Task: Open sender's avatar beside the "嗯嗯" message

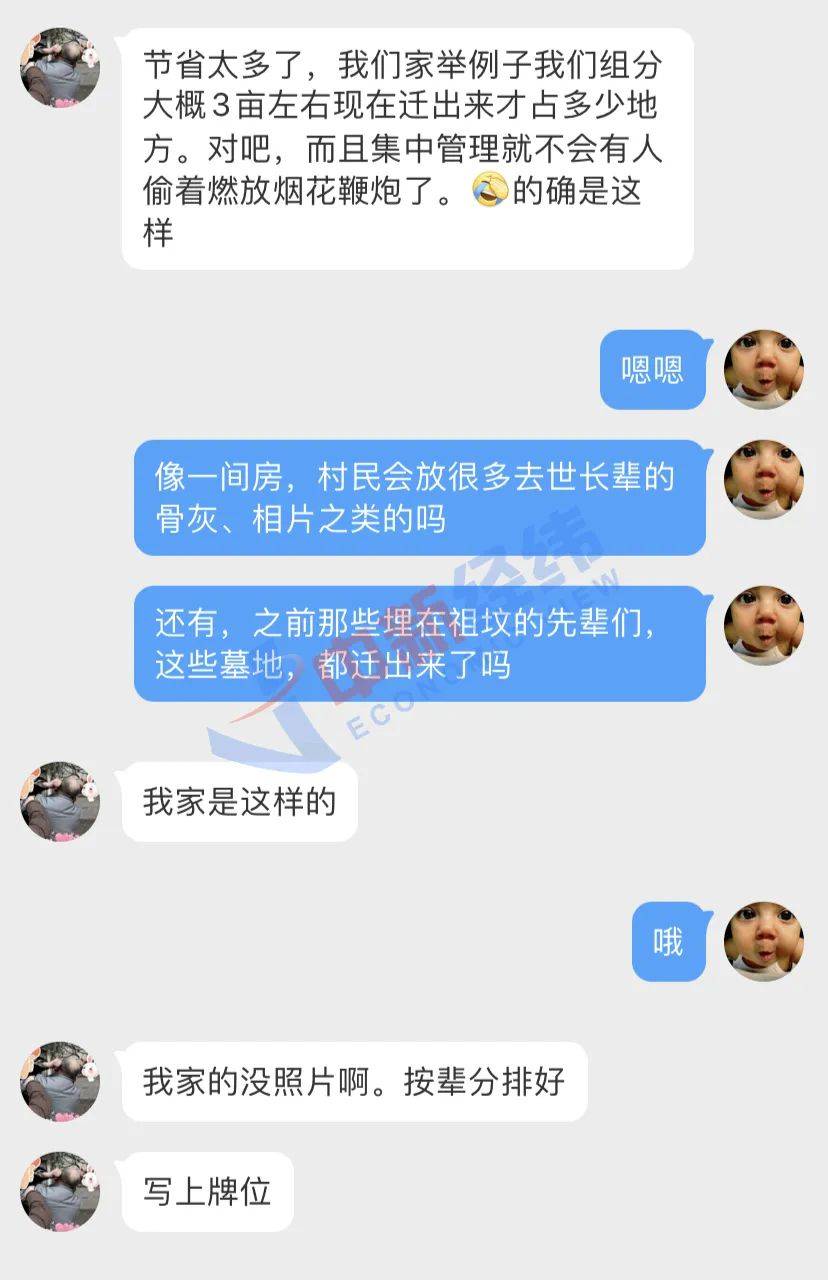Action: click(x=764, y=370)
